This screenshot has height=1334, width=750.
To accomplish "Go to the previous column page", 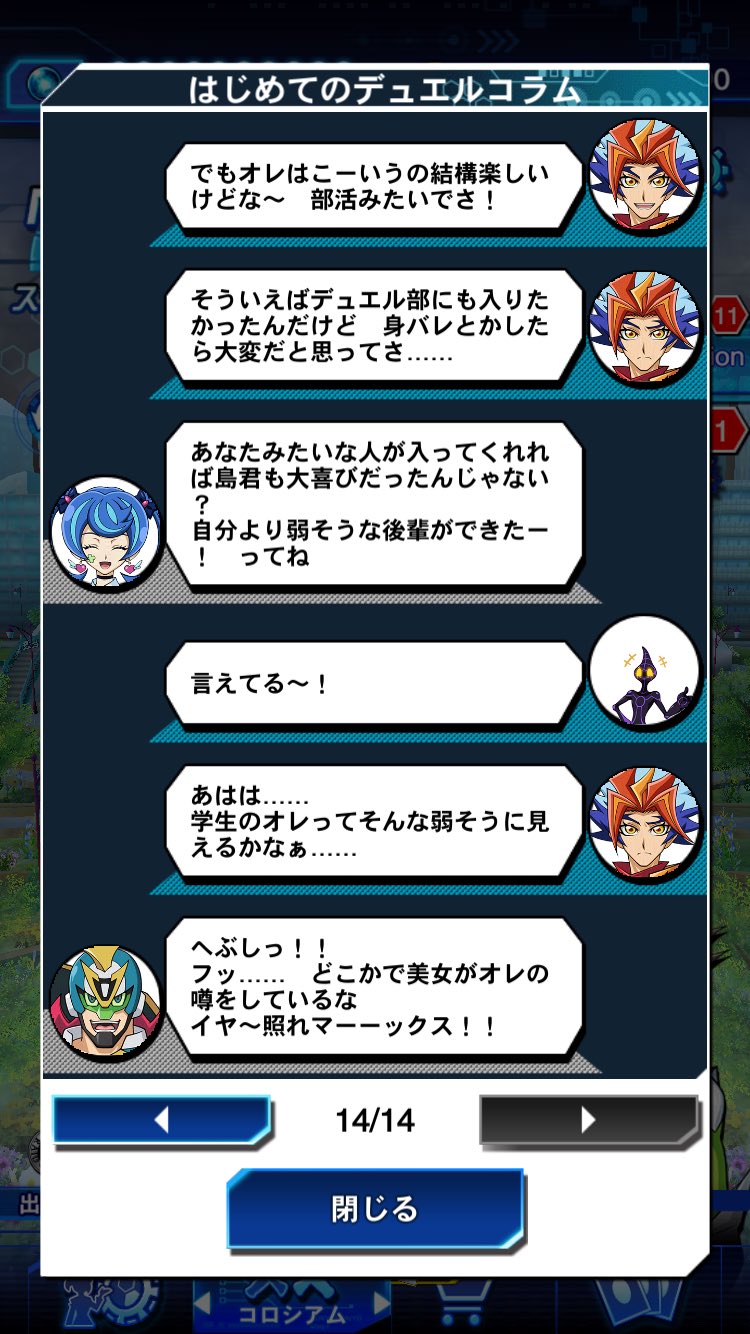I will 161,1120.
